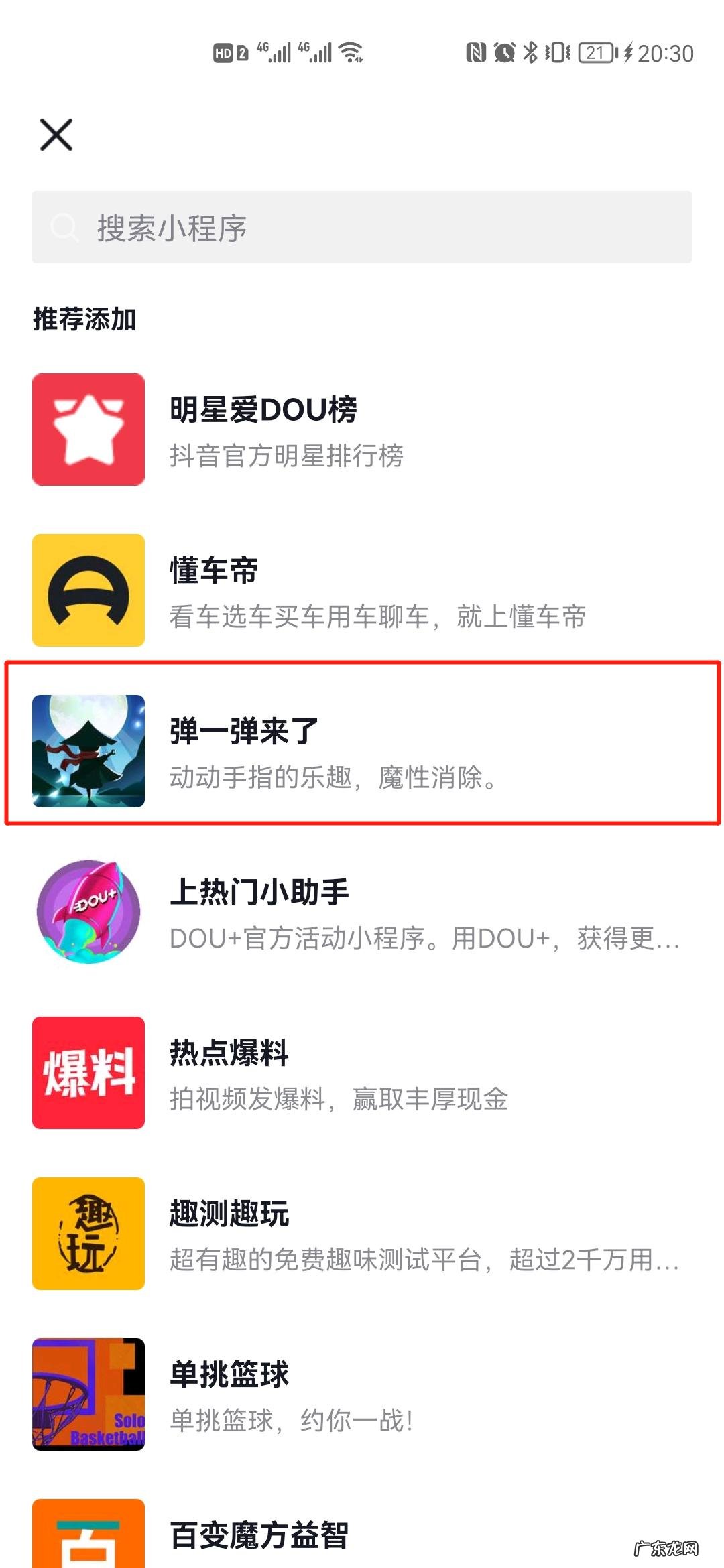Close the mini-program page with X

[57, 136]
